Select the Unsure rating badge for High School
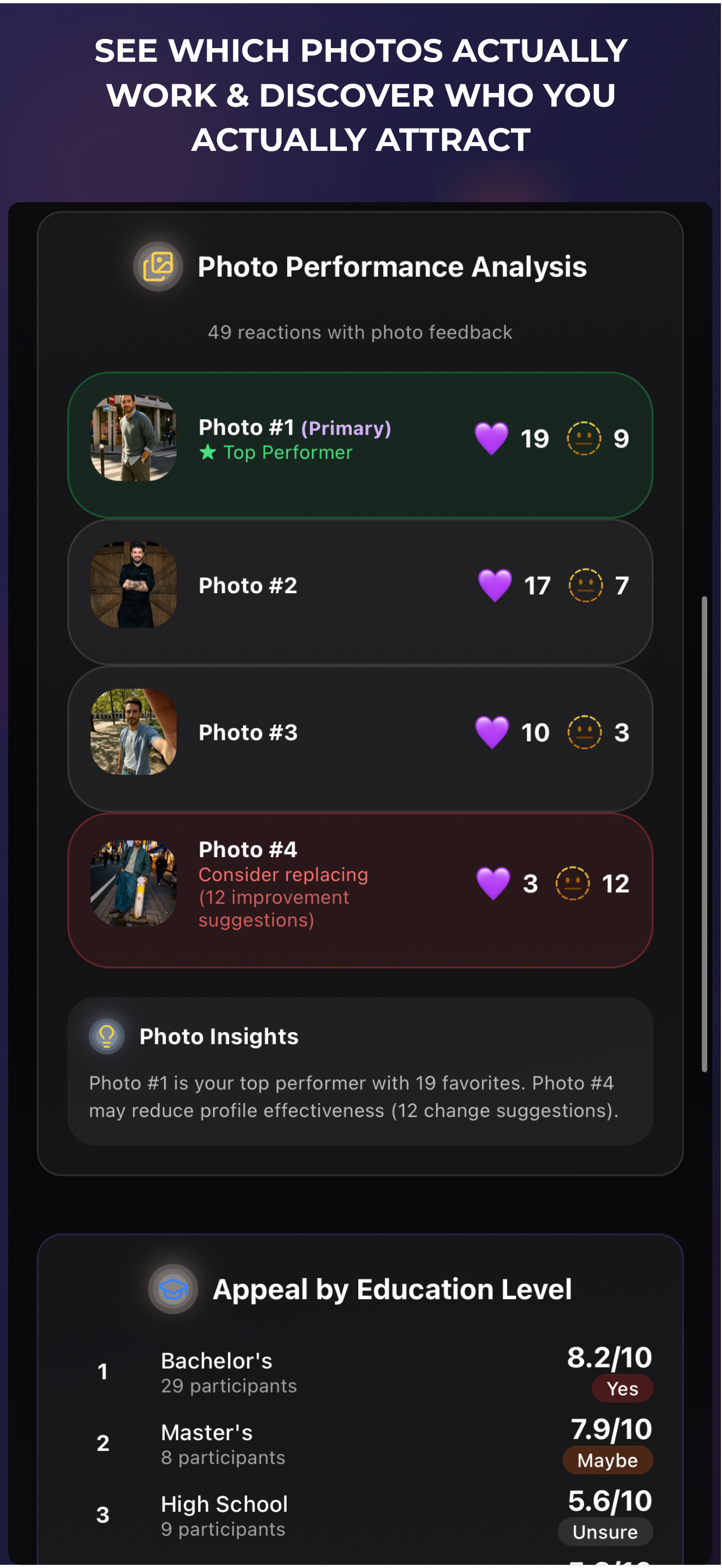Screen dimensions: 722x1568 pos(605,1532)
